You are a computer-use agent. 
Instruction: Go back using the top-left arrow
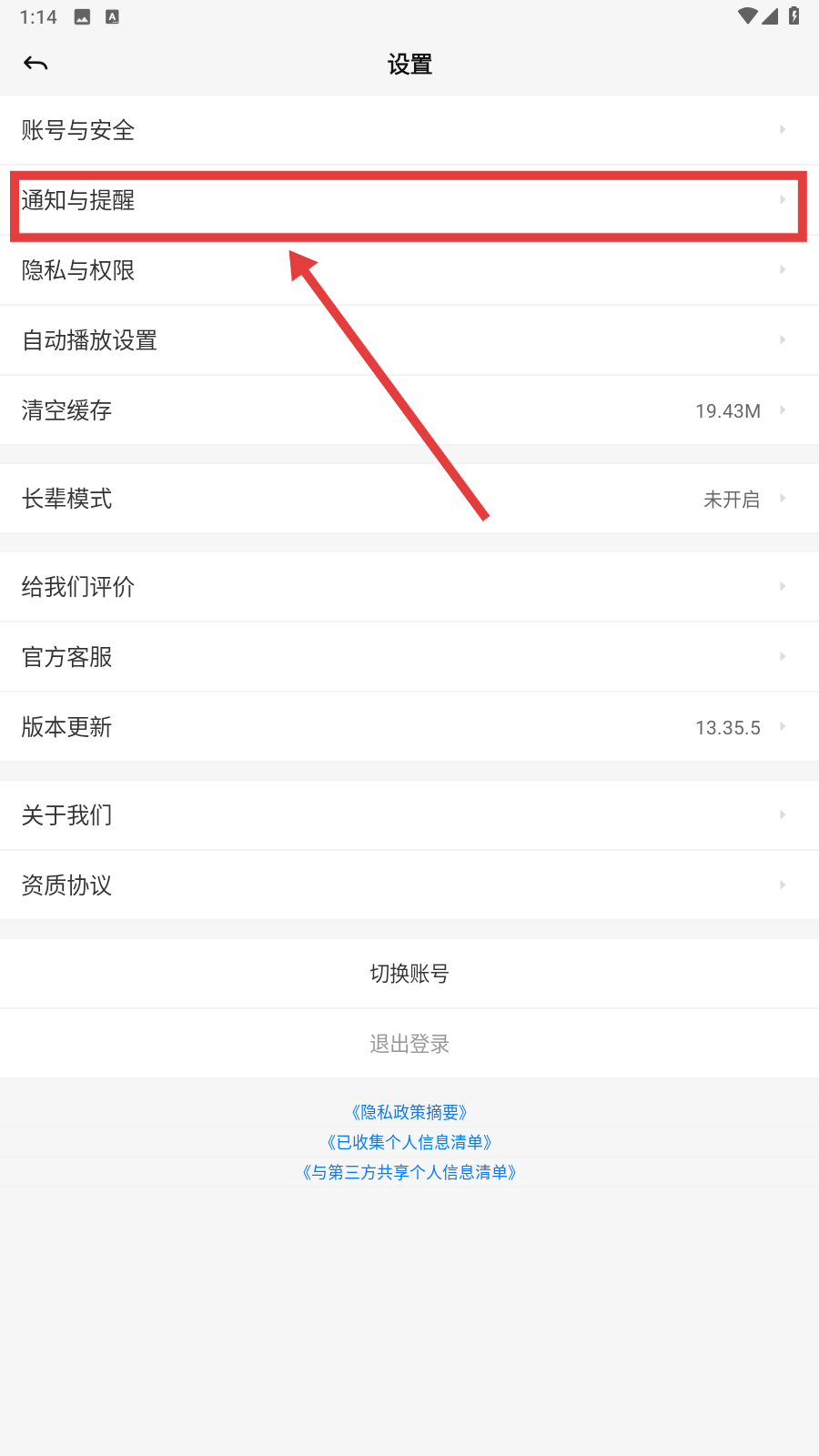[35, 64]
